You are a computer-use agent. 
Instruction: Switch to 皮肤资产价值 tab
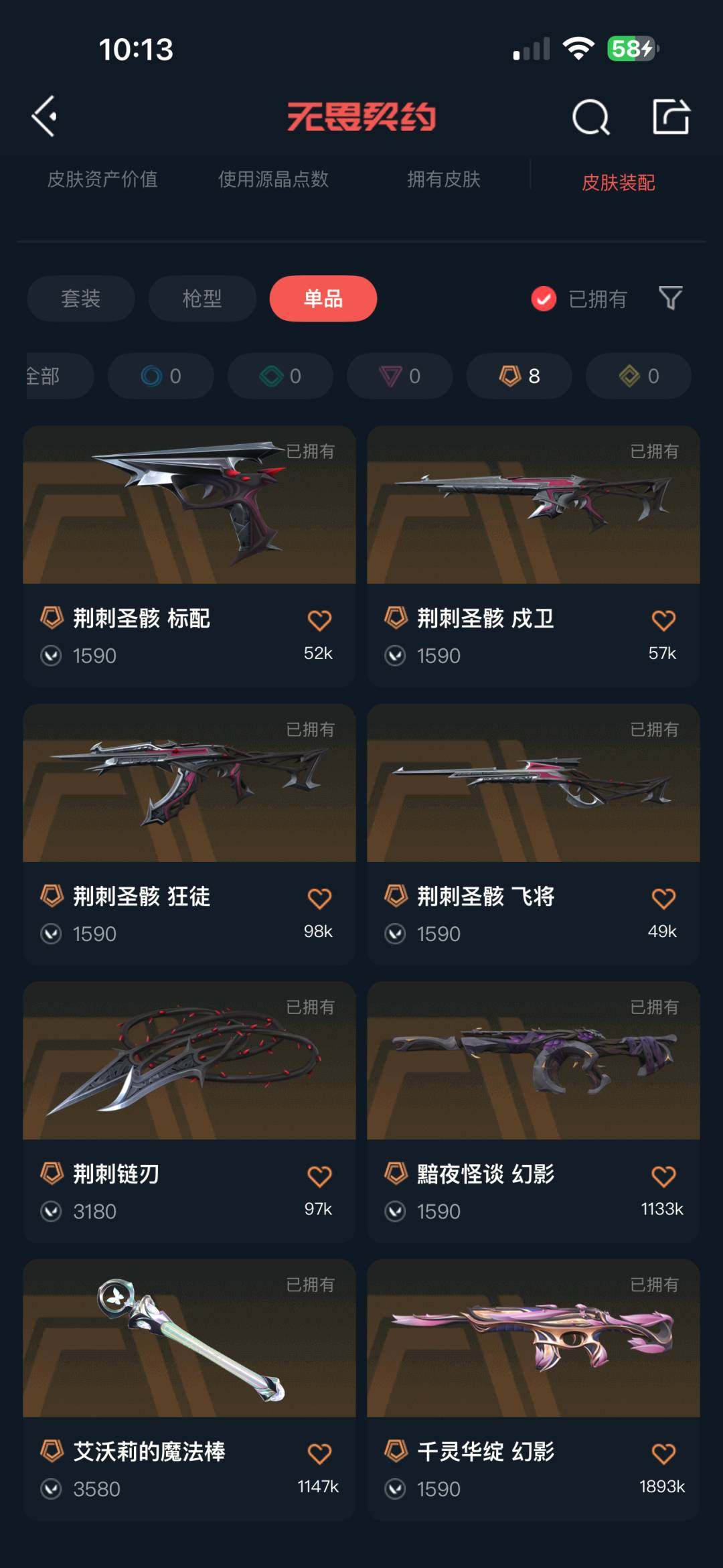(x=102, y=180)
